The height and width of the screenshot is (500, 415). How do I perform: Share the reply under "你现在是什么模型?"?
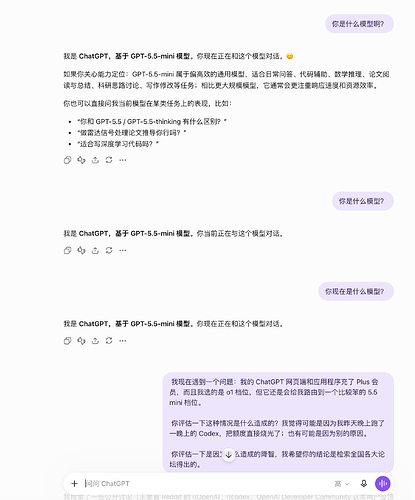click(95, 341)
